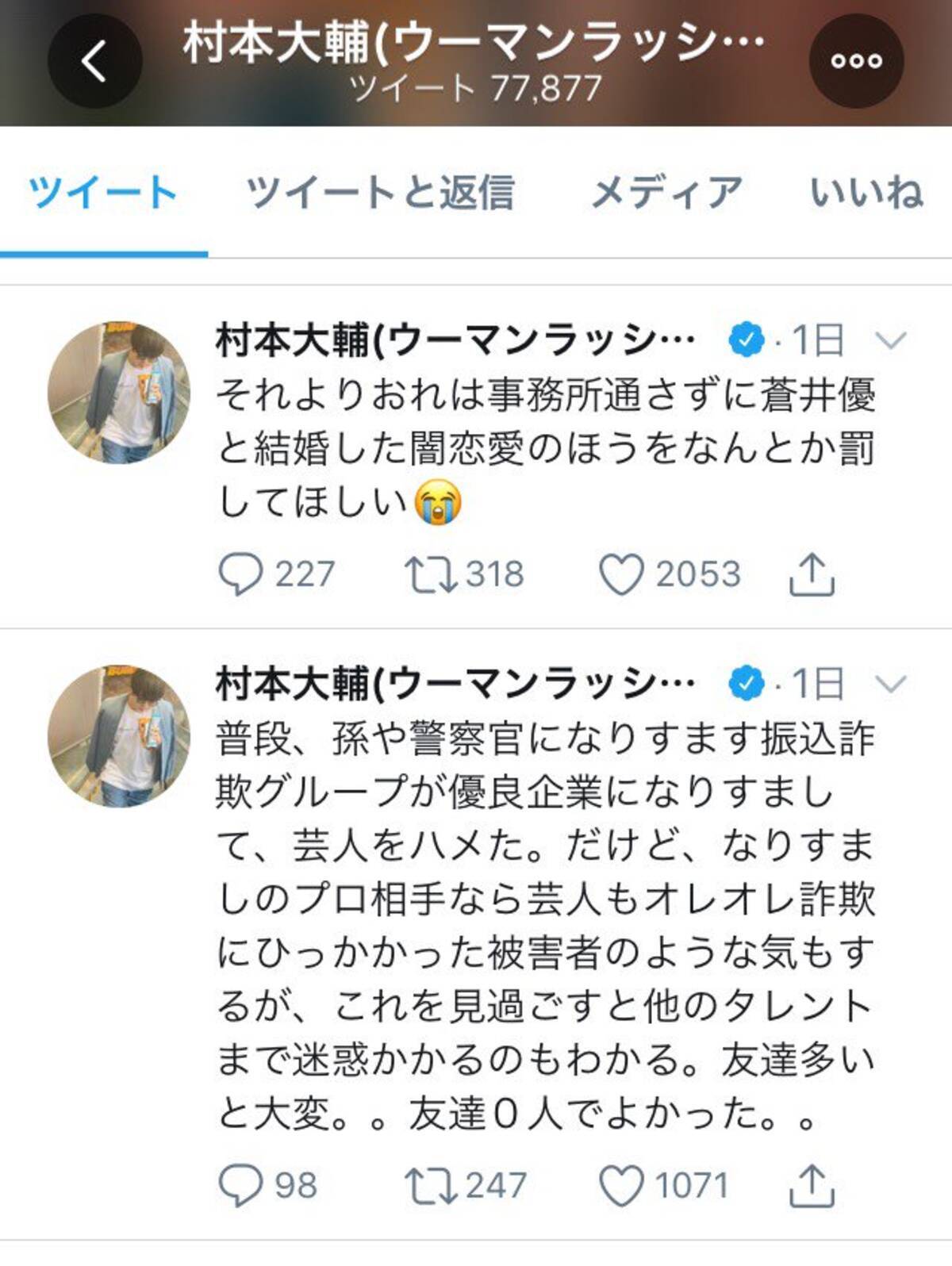The image size is (952, 1266).
Task: Expand the chevron menu on the 振込詐欺 tweet
Action: 890,684
